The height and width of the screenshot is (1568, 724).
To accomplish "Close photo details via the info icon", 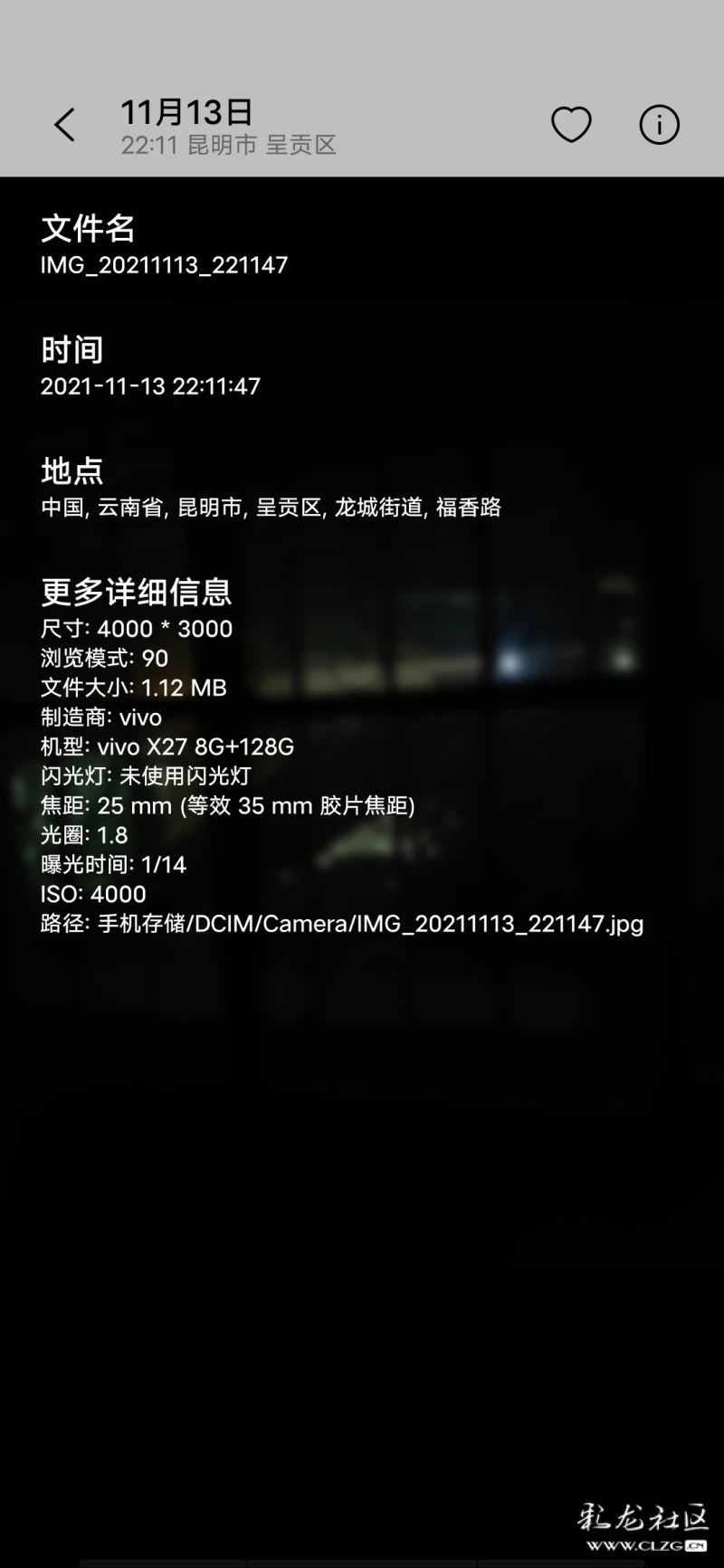I will pos(659,125).
